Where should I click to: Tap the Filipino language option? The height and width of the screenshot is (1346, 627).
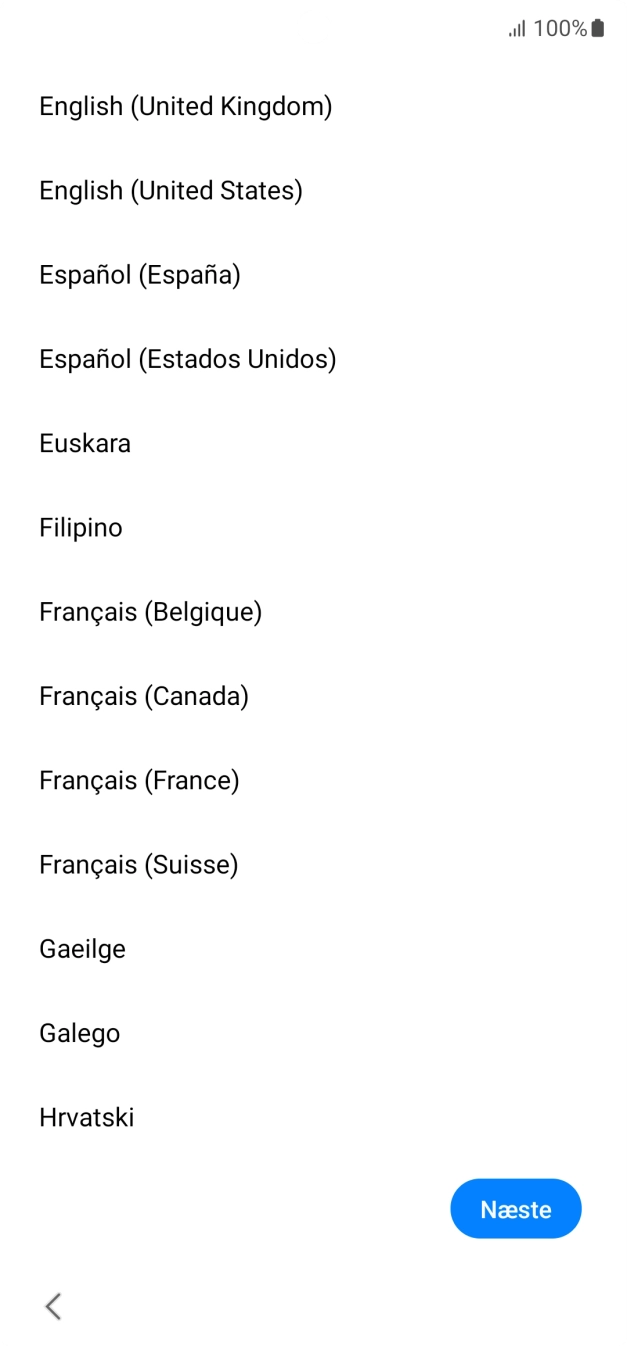(x=81, y=527)
